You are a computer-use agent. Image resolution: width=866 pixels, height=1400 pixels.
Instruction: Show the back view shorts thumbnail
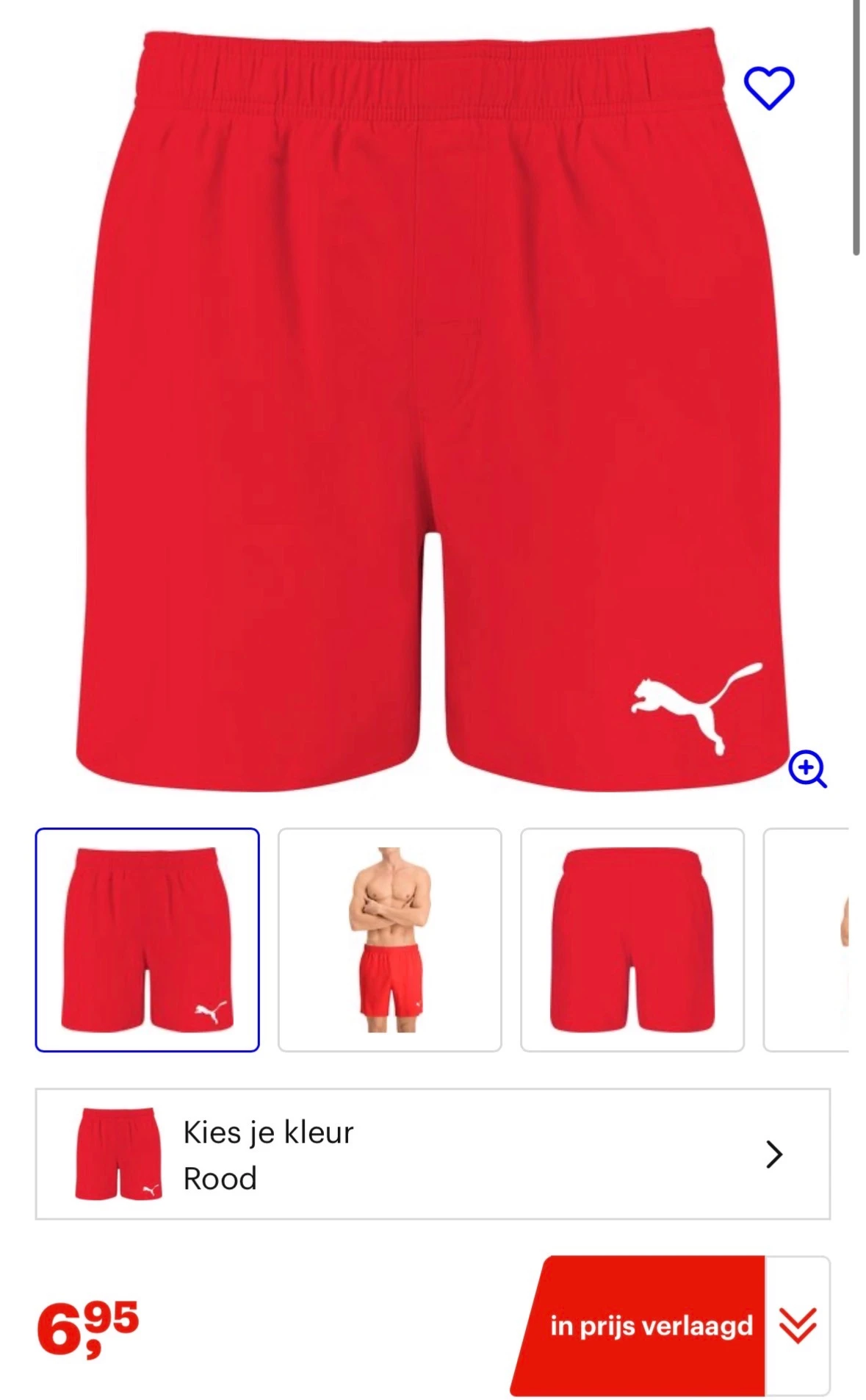tap(632, 939)
